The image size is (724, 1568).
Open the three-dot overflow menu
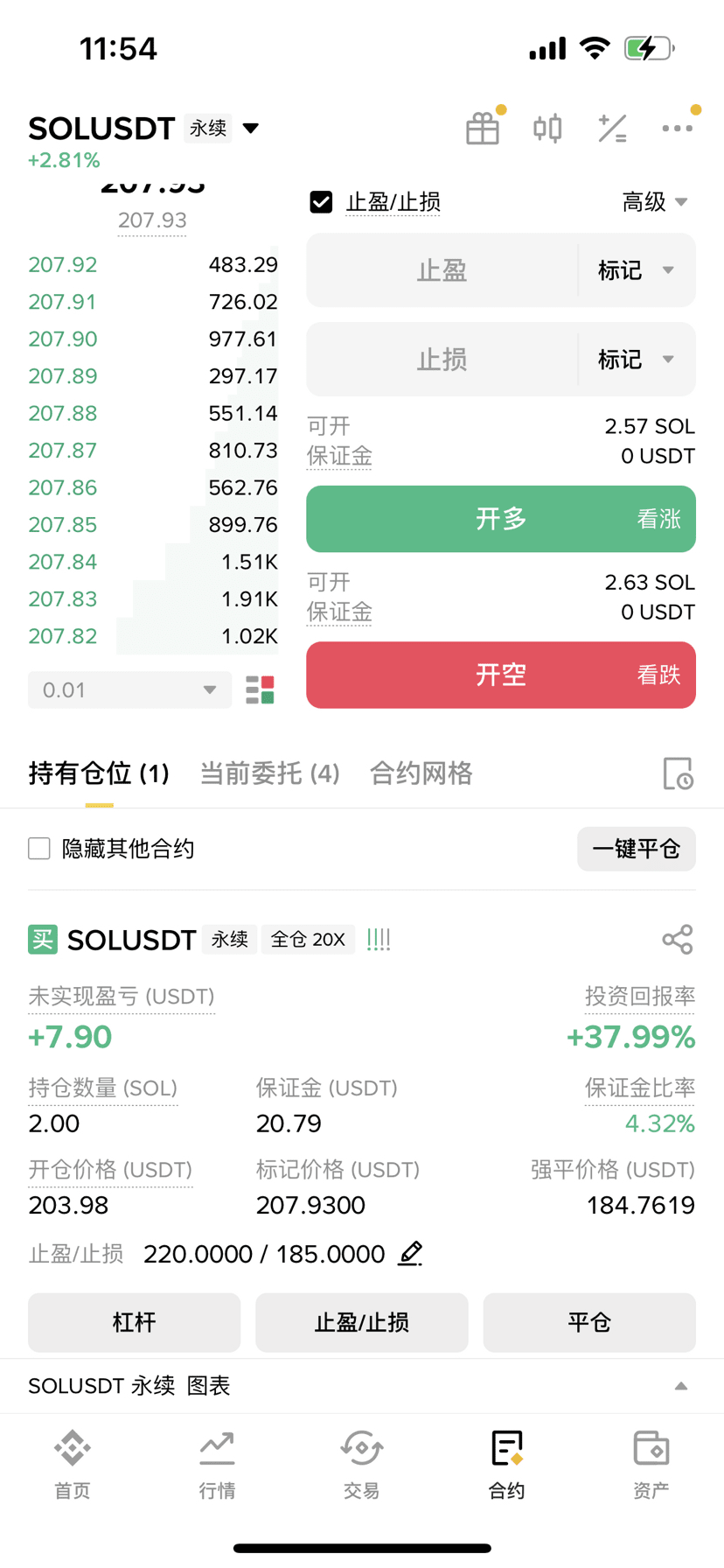pyautogui.click(x=678, y=129)
